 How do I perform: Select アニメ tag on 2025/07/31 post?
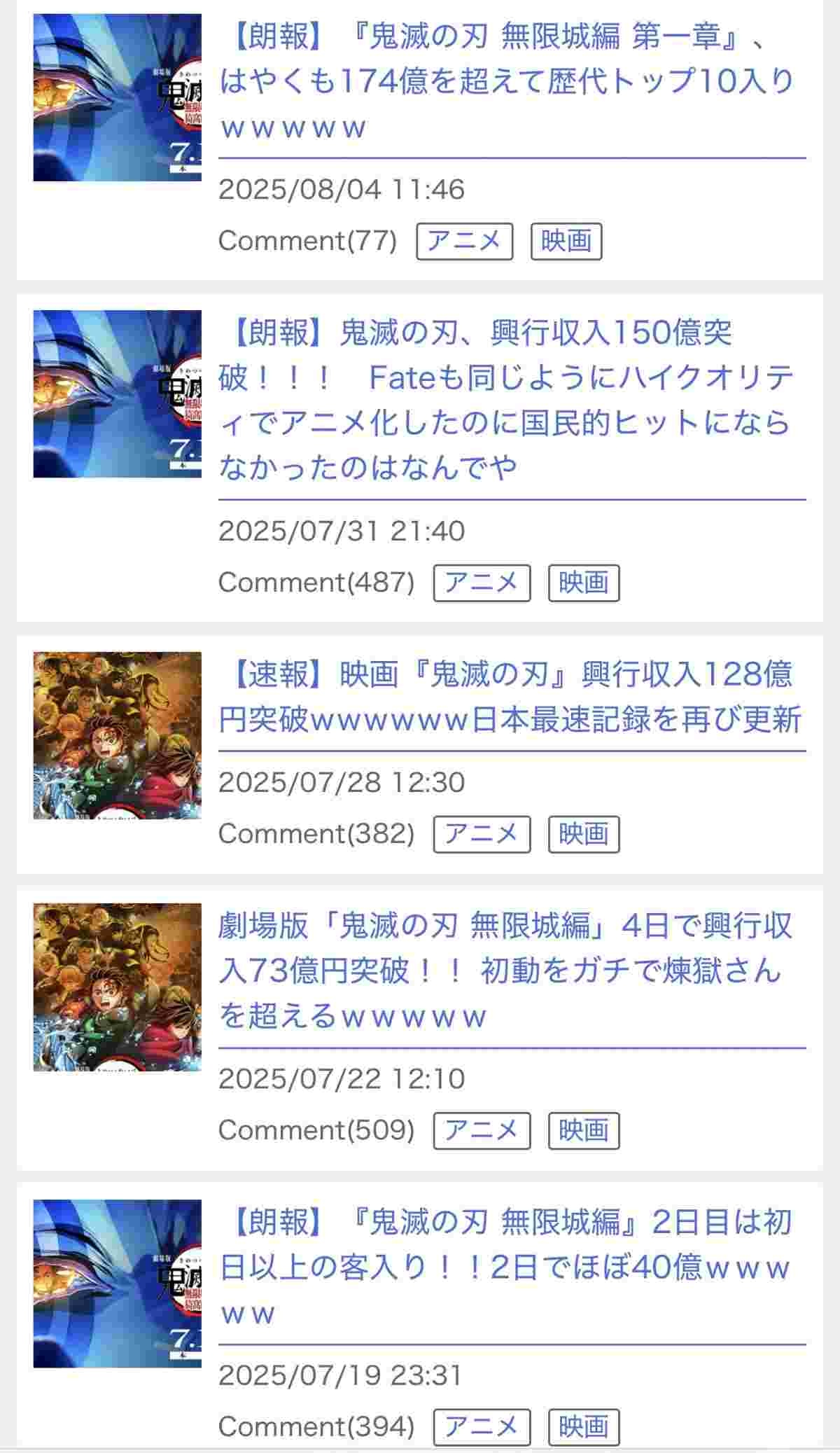coord(482,583)
